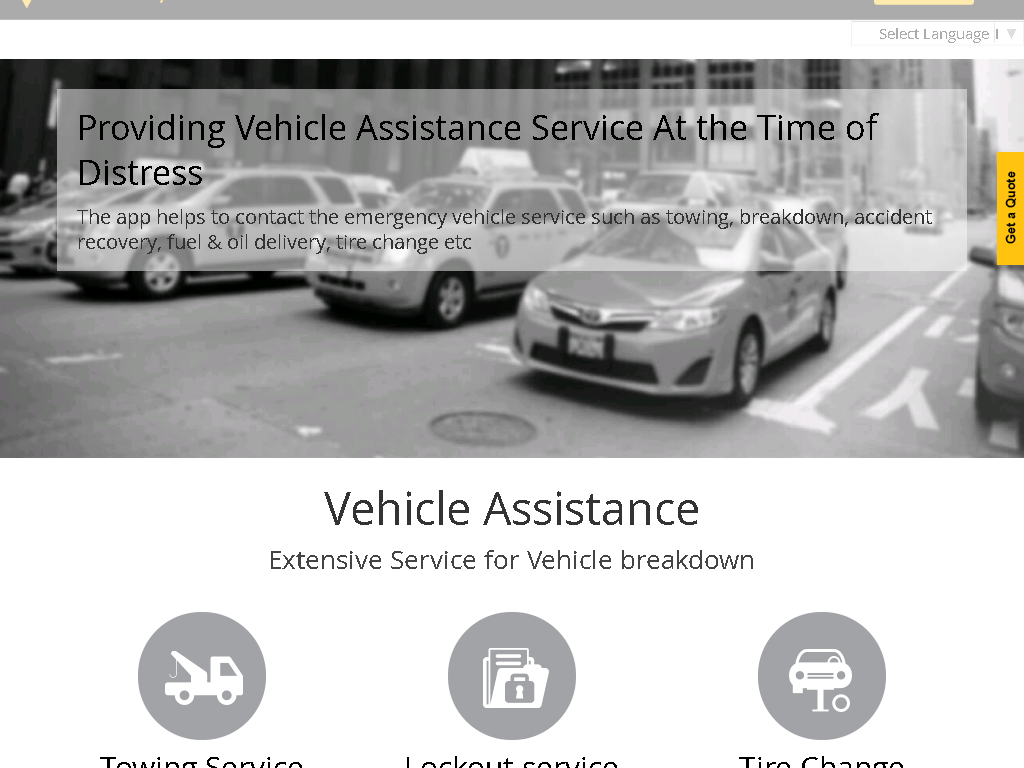Open the Lockout service icon

click(512, 676)
